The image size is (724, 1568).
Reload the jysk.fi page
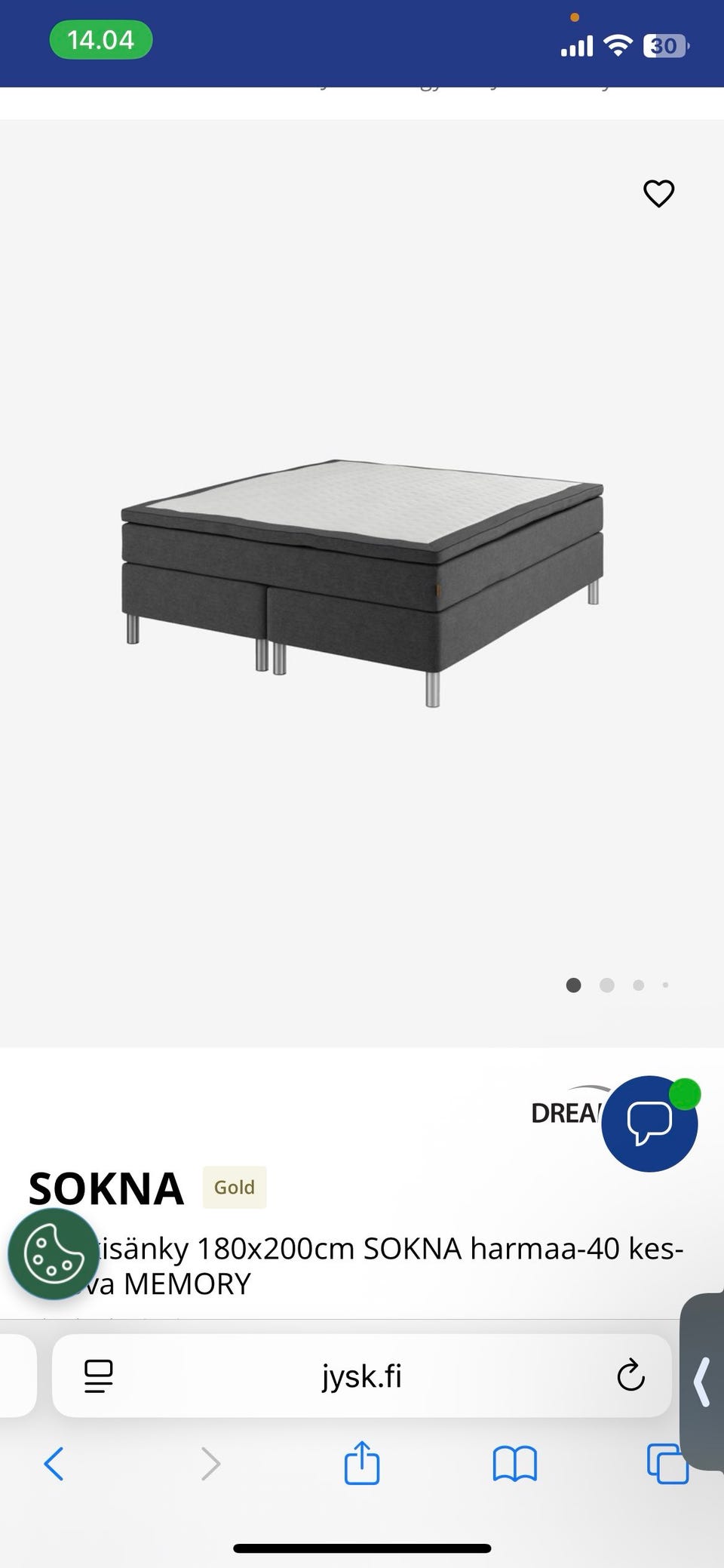pos(630,1376)
